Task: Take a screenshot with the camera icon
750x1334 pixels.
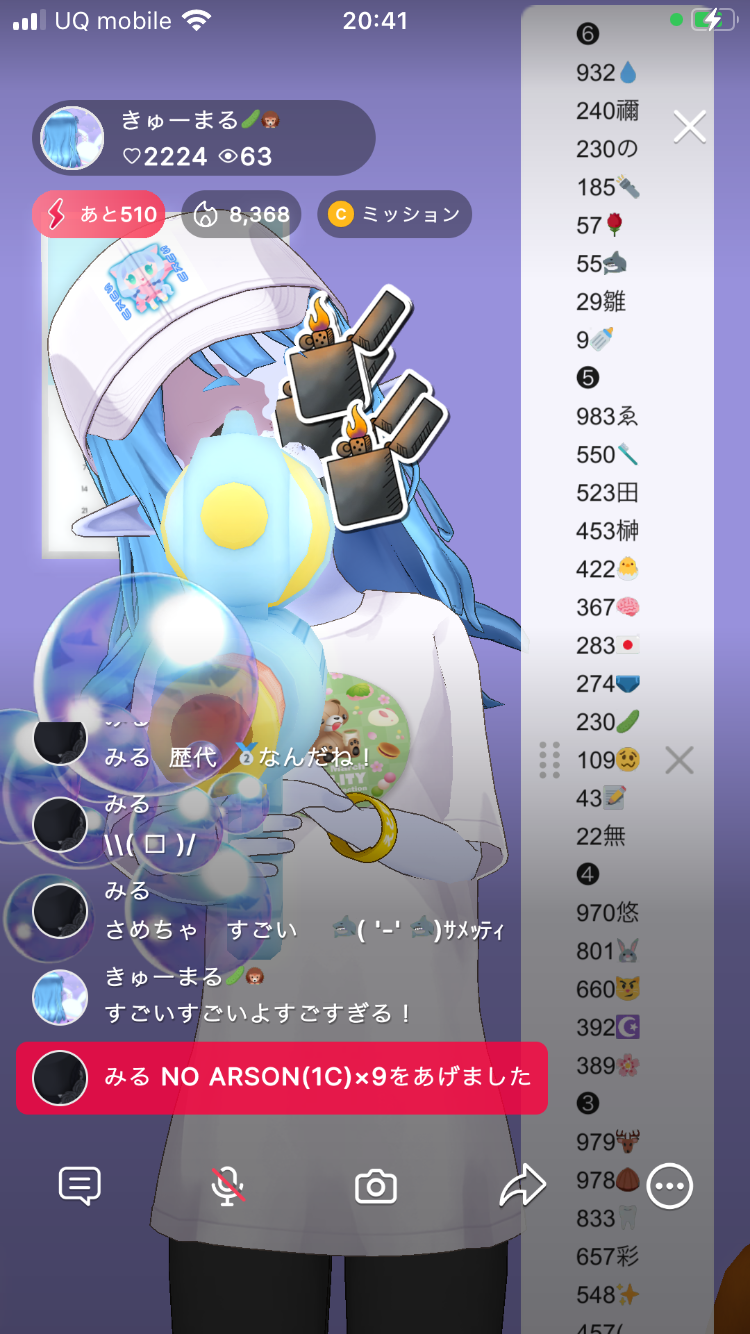Action: pos(376,1187)
